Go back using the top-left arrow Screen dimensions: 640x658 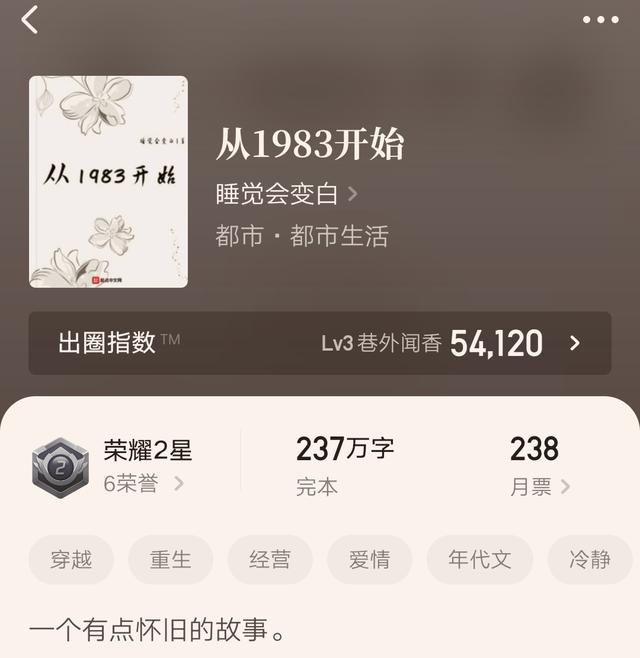click(x=30, y=19)
